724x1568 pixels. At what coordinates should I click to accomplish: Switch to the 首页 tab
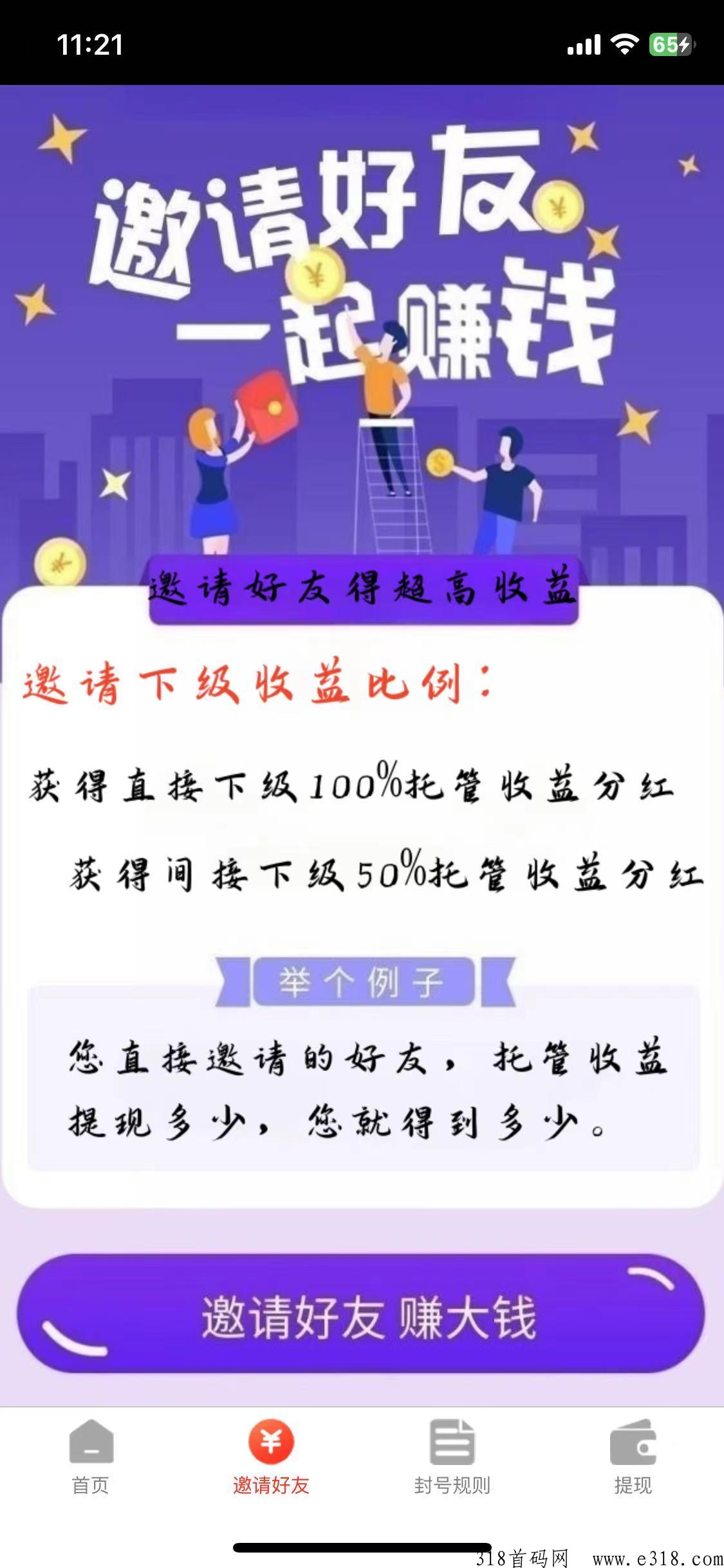(91, 1457)
